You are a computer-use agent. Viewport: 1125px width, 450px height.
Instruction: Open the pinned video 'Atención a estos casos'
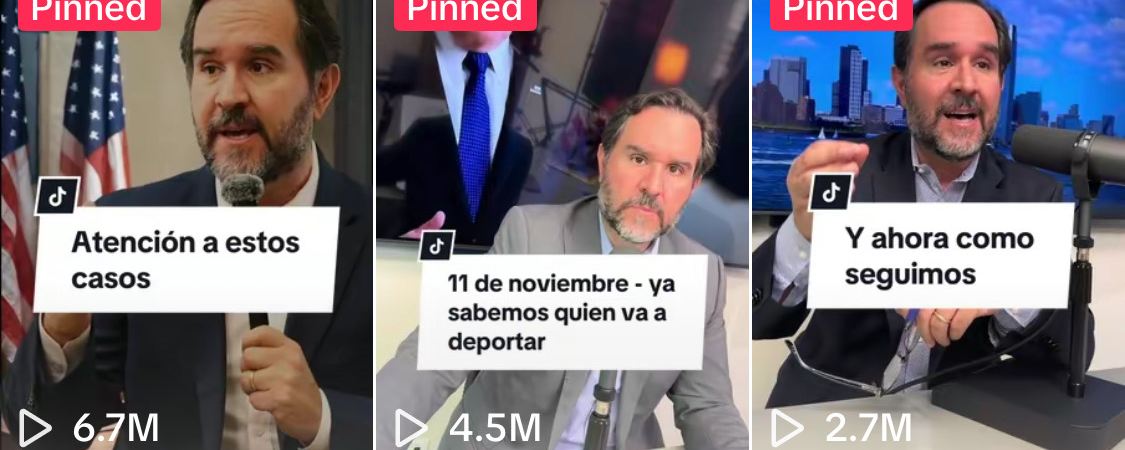186,225
